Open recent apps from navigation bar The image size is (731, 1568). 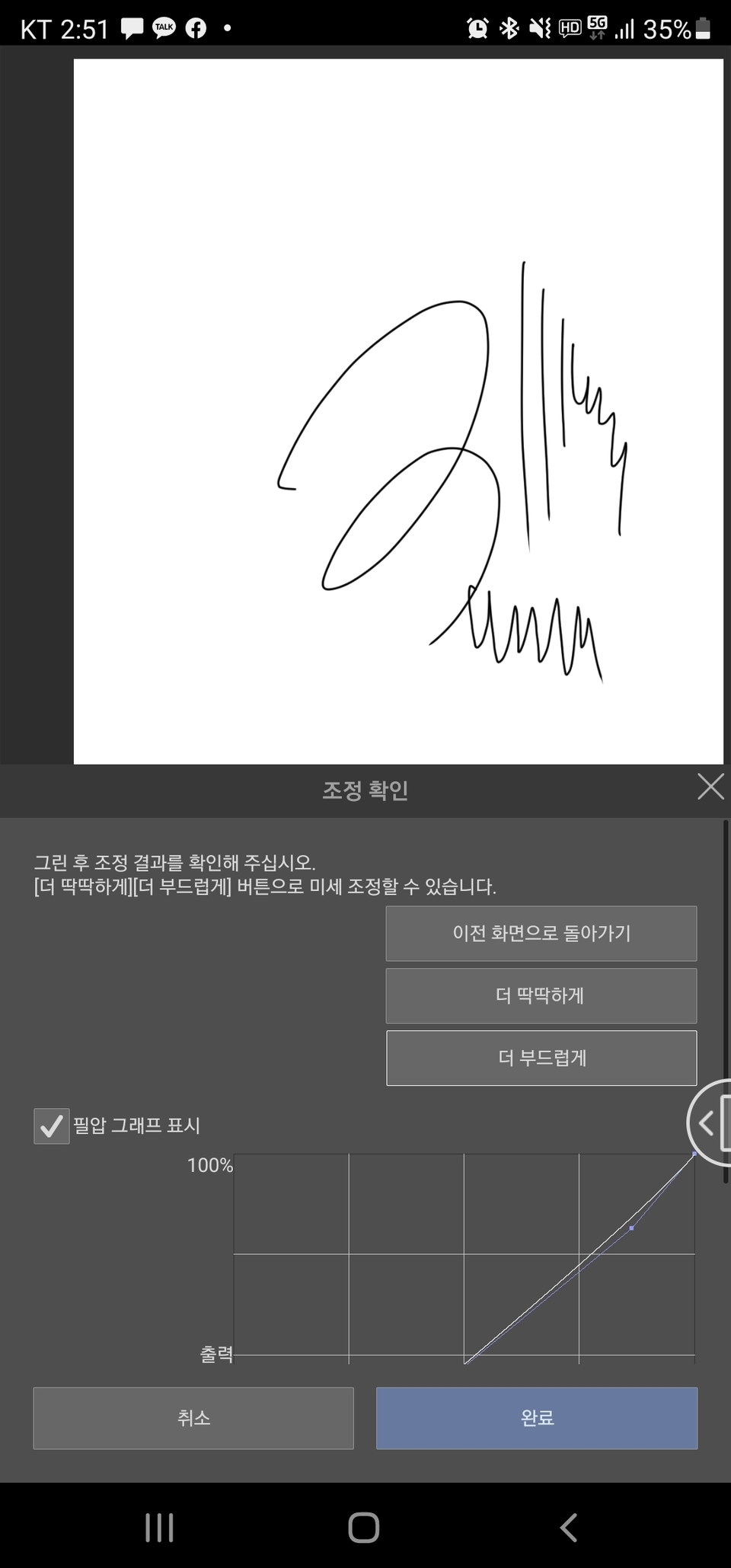[x=159, y=1528]
